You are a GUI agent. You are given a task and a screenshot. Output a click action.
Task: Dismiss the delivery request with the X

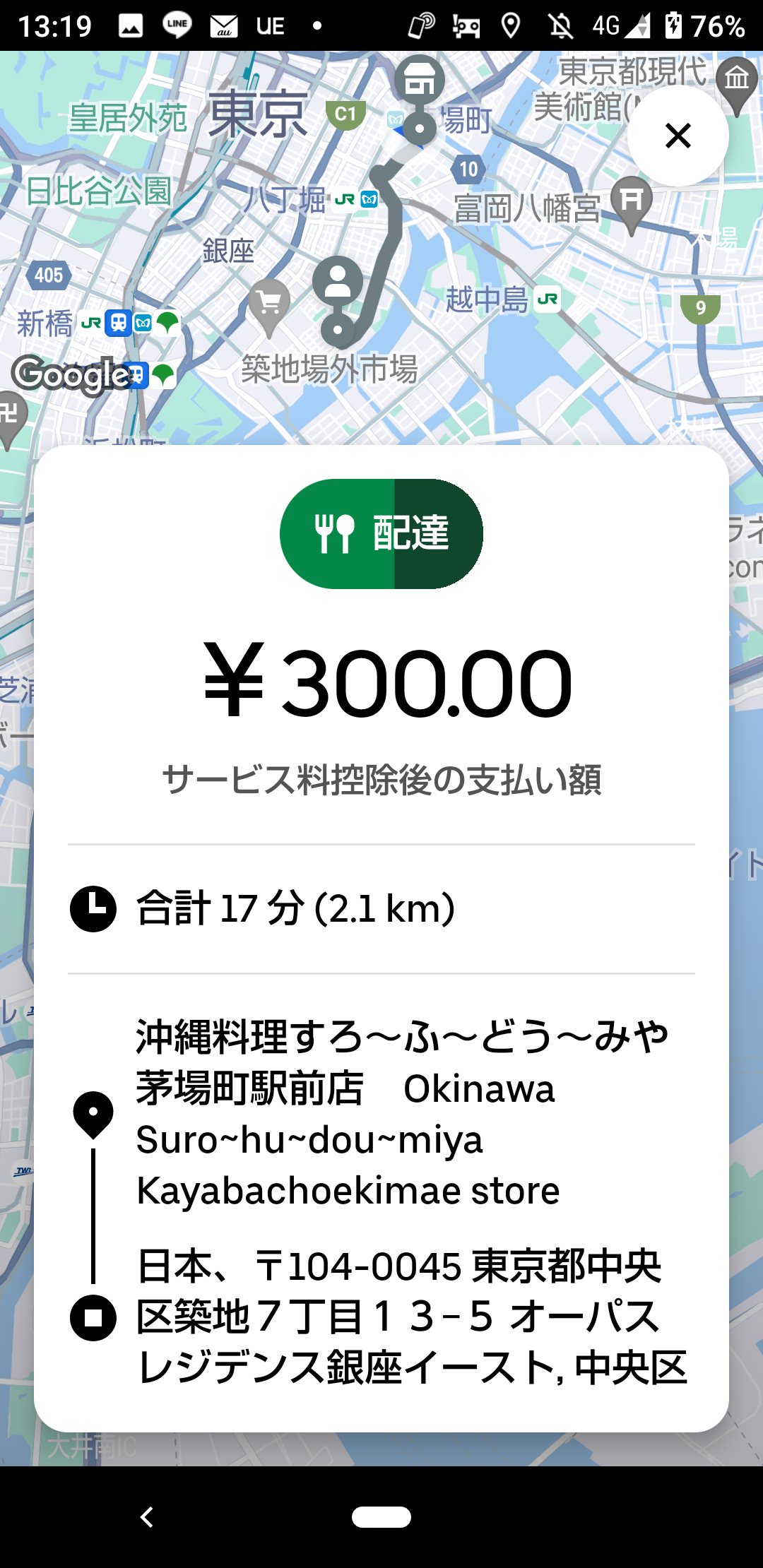(678, 136)
